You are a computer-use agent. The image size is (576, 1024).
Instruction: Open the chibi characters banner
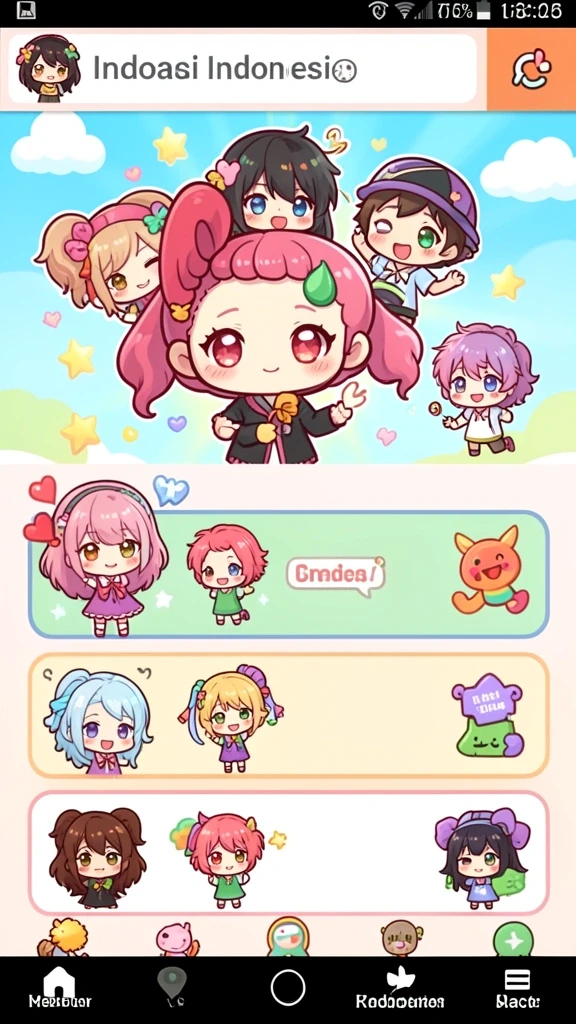pos(288,287)
